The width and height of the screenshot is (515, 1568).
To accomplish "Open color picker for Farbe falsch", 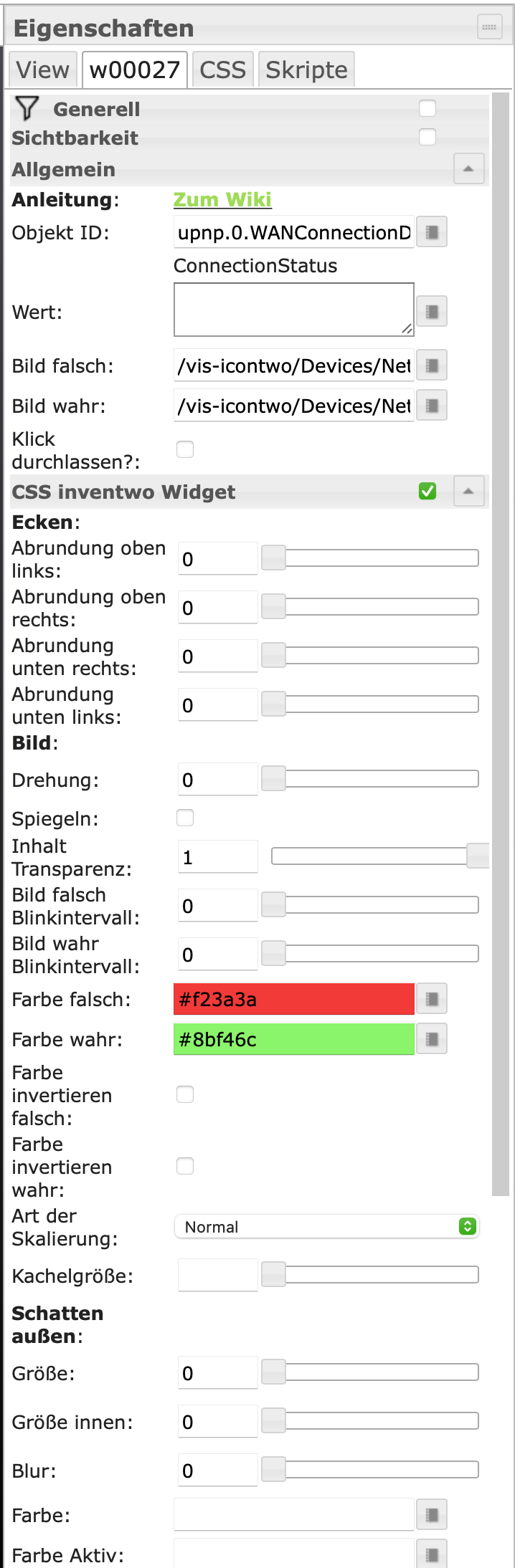I will [432, 999].
